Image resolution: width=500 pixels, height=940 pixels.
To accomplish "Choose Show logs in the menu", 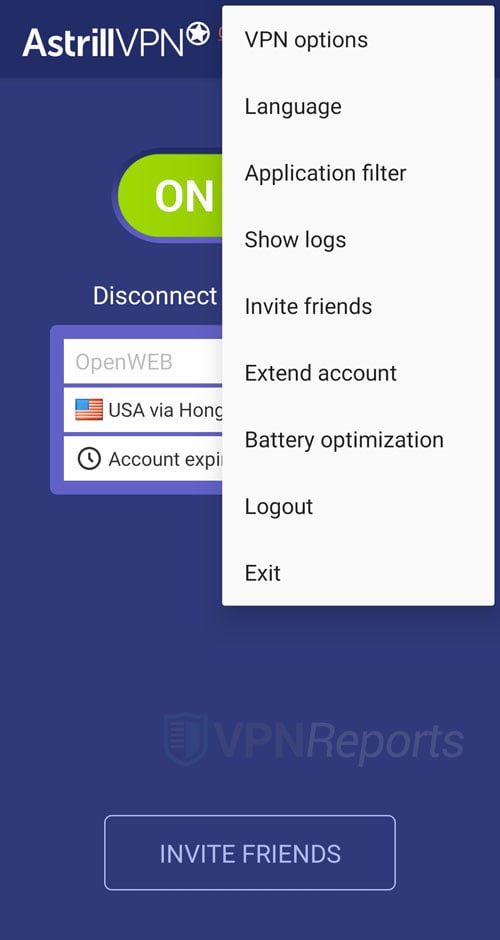I will 358,240.
